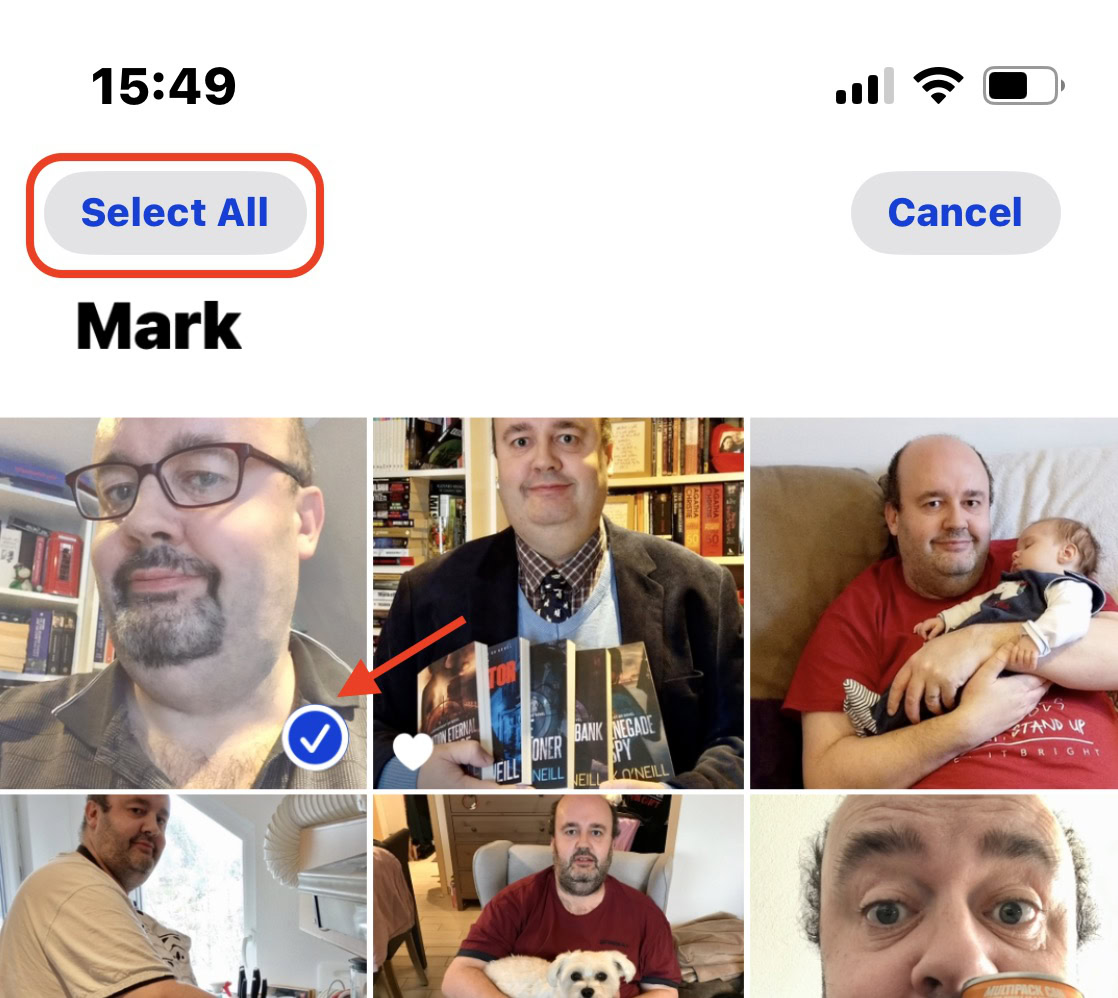
Task: Select the photo of man holding books
Action: point(558,603)
